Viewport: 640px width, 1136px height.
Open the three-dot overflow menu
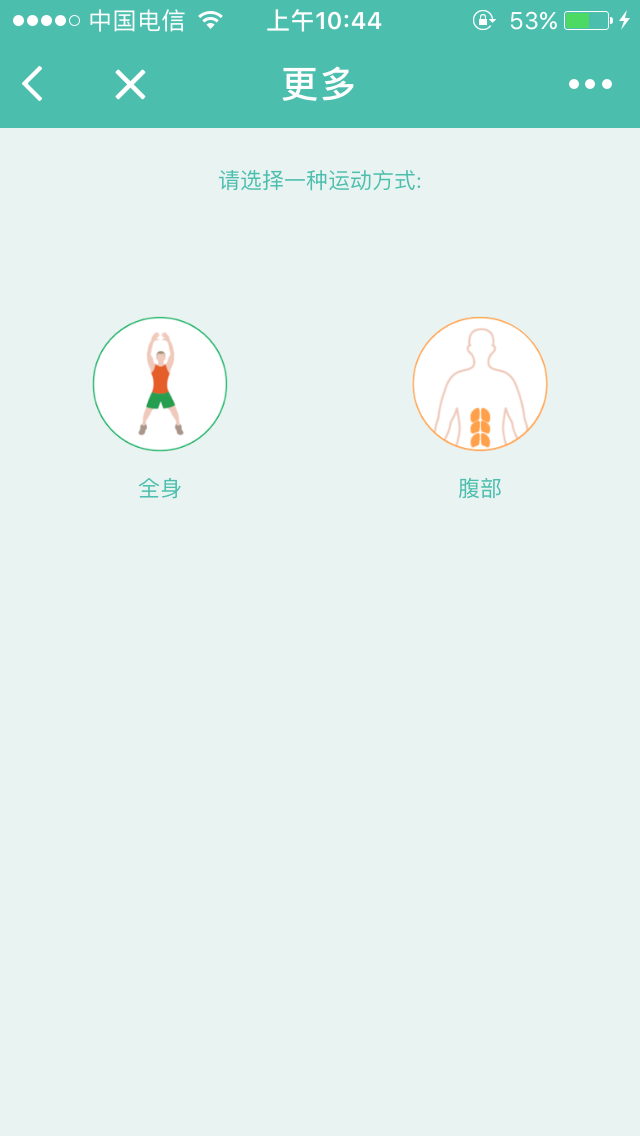pyautogui.click(x=590, y=84)
